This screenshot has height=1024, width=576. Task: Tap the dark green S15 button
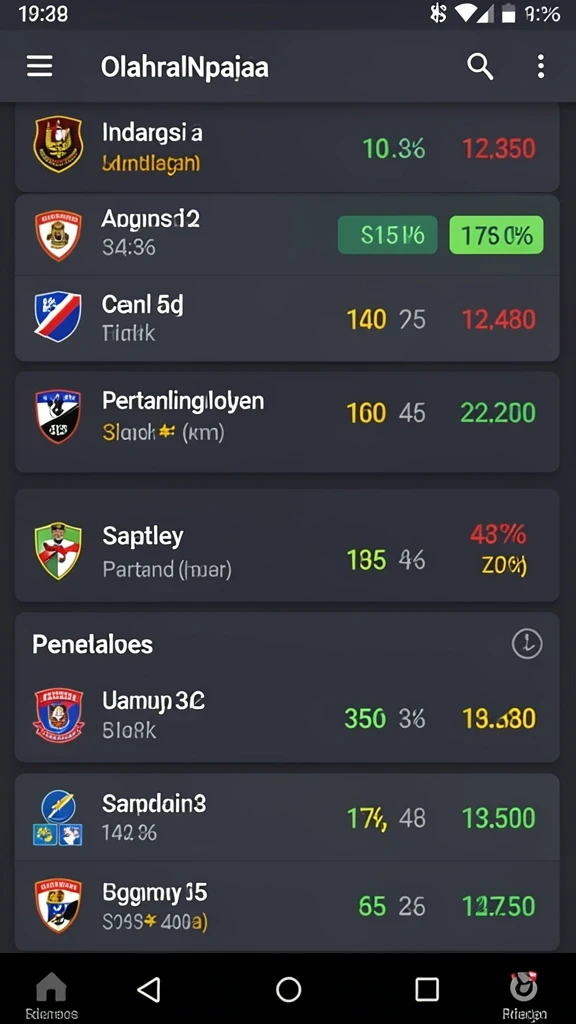point(387,234)
